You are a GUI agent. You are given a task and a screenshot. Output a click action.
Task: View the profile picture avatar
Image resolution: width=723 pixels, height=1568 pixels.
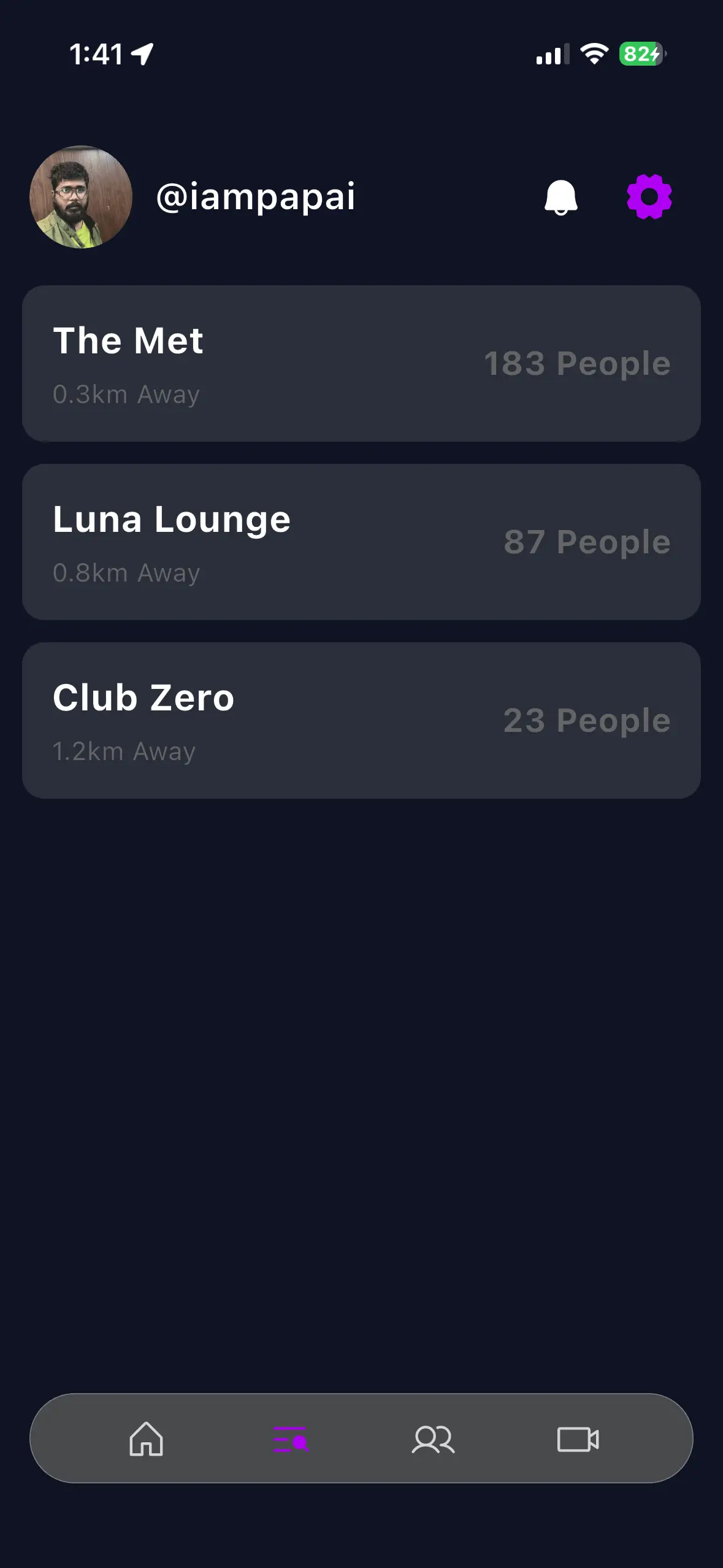(x=80, y=196)
